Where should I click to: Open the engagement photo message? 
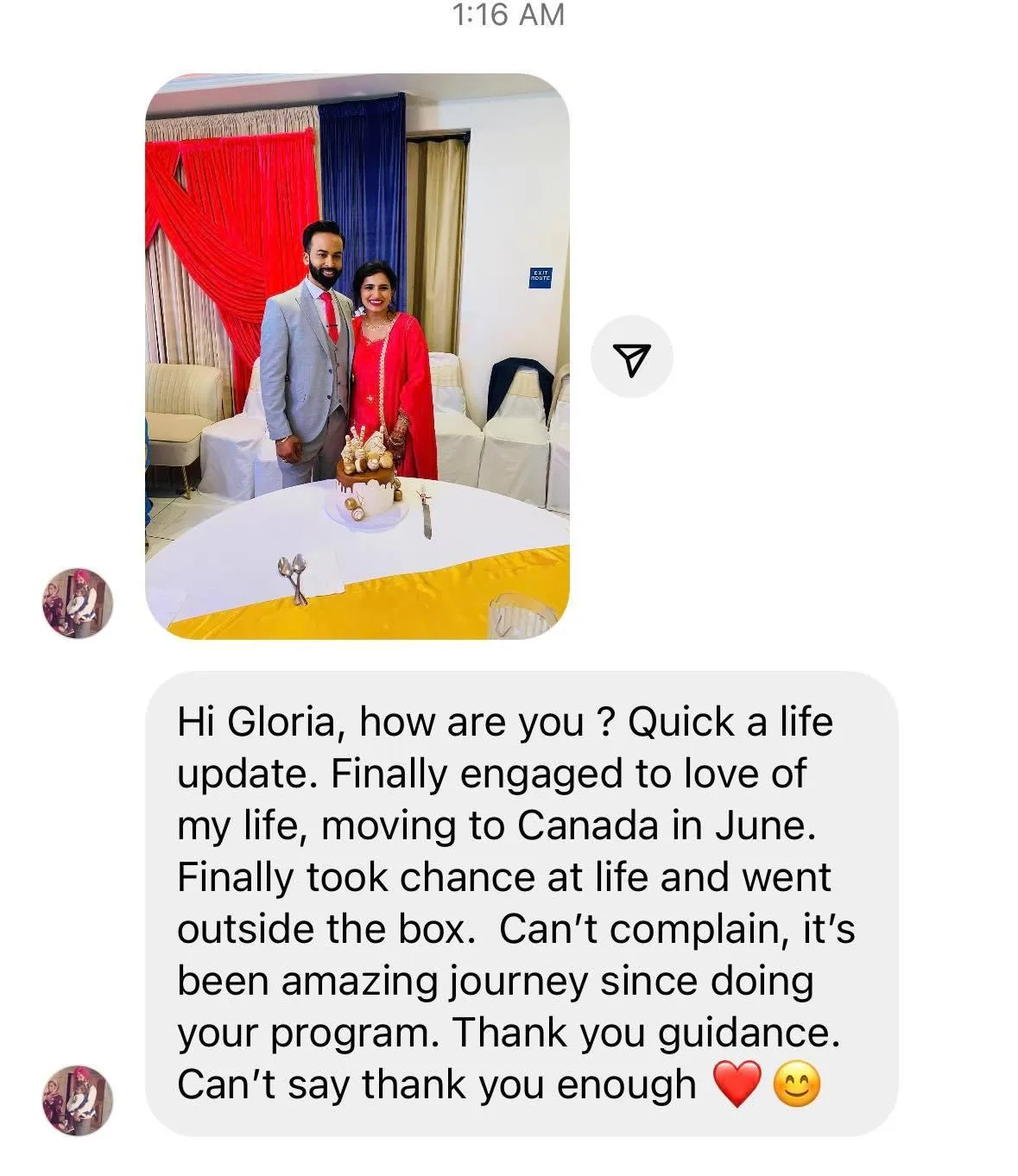[357, 356]
